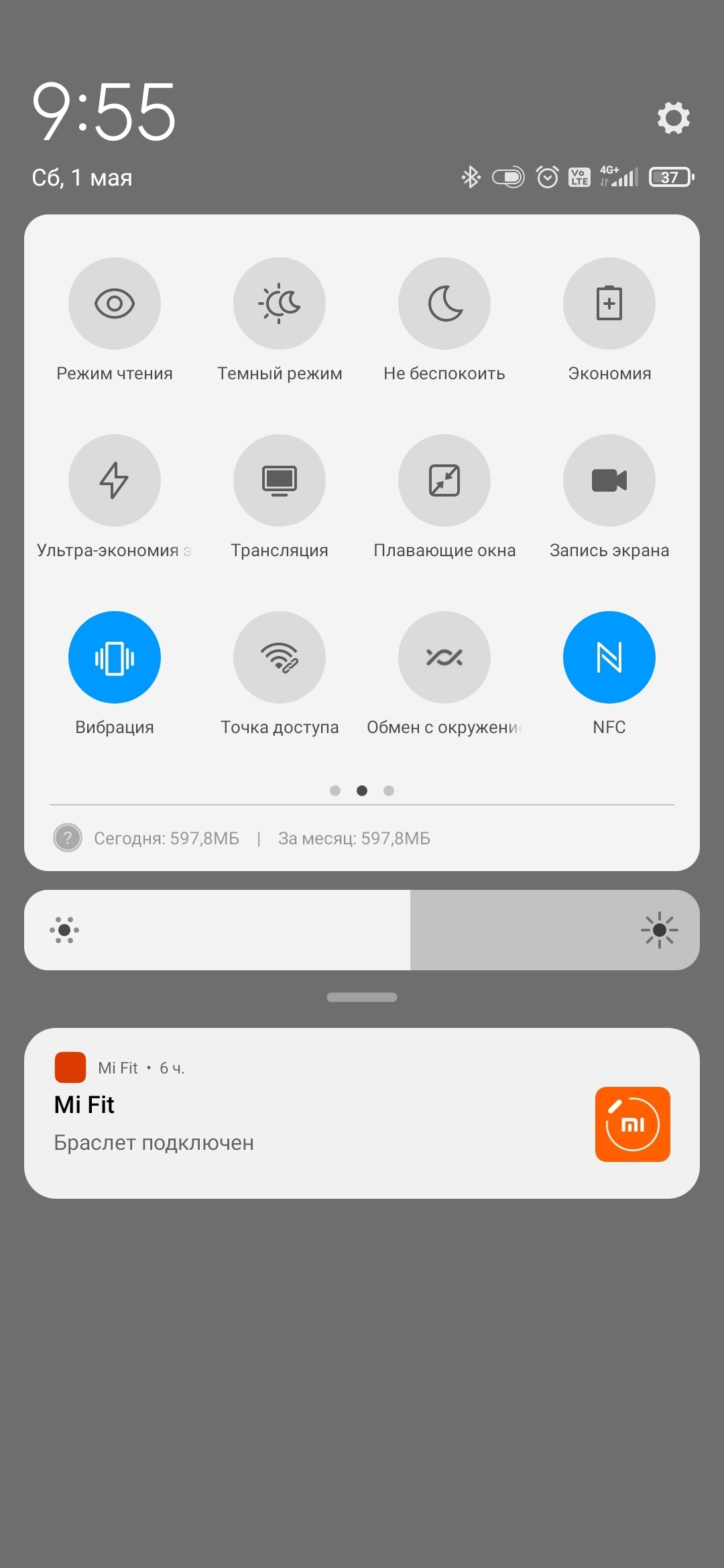This screenshot has width=724, height=1568.
Task: Turn off Вибрация mode
Action: pos(115,657)
